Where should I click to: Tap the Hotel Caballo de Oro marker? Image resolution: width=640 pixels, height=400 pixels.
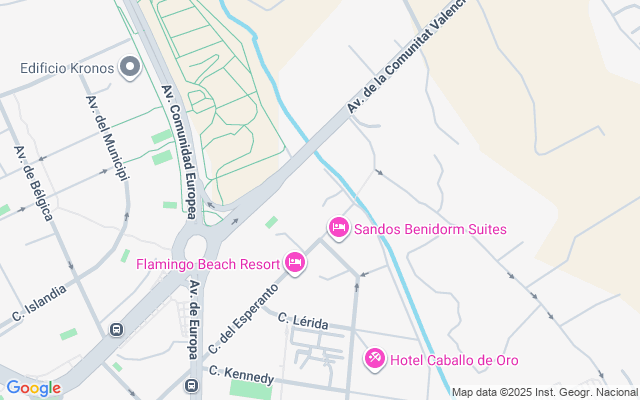pyautogui.click(x=375, y=358)
